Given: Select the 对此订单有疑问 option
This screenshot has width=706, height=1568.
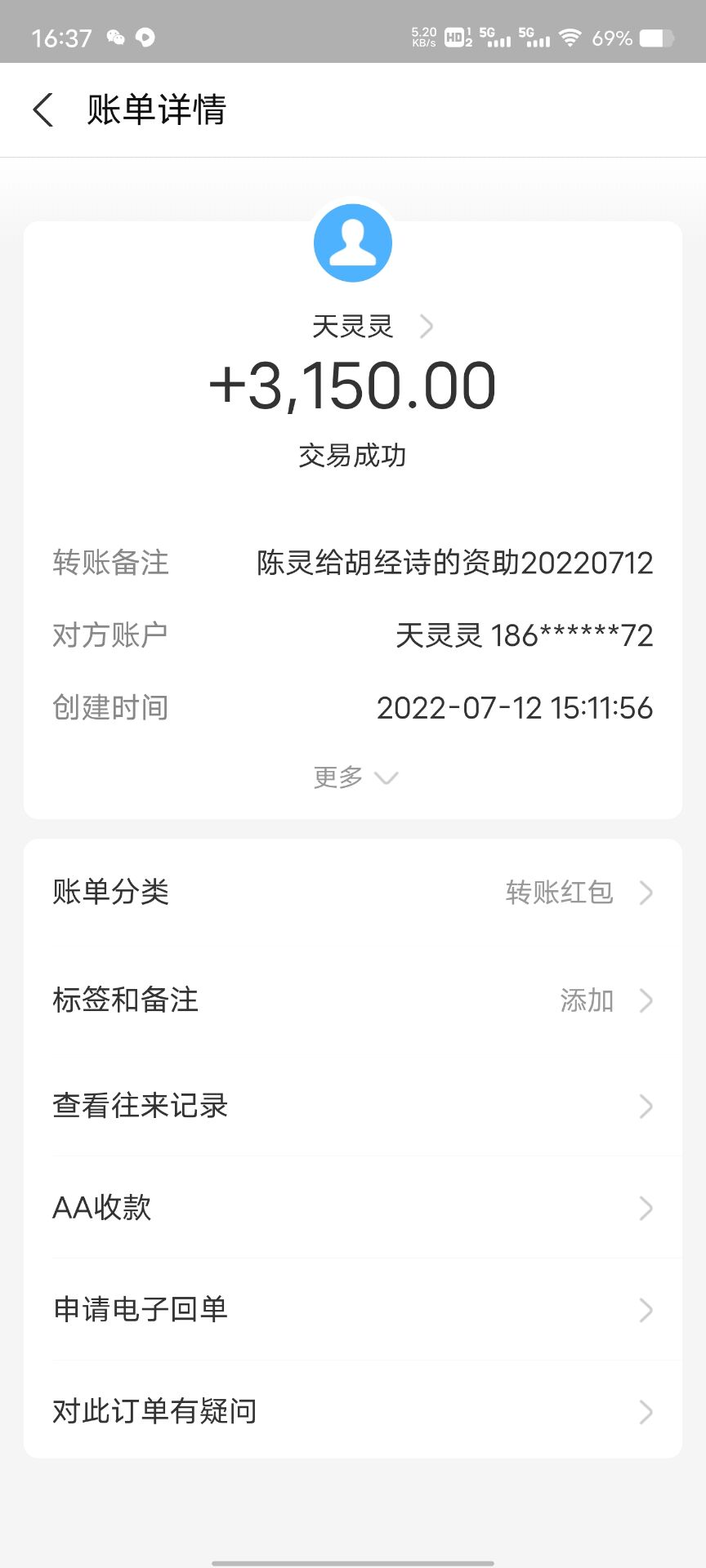Looking at the screenshot, I should (352, 1411).
